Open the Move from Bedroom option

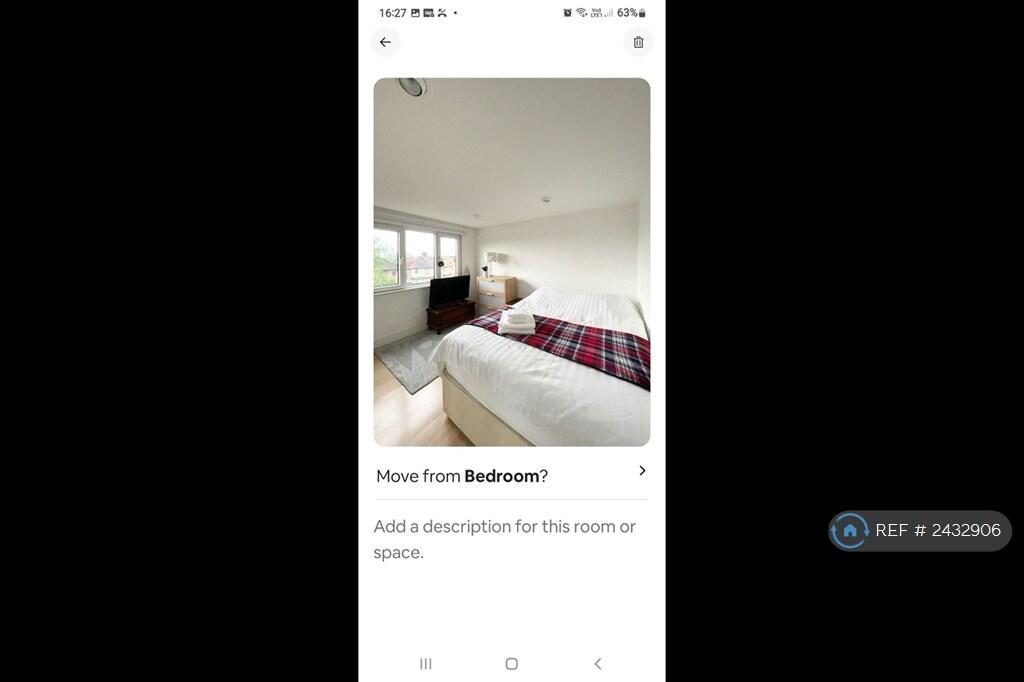(x=511, y=475)
